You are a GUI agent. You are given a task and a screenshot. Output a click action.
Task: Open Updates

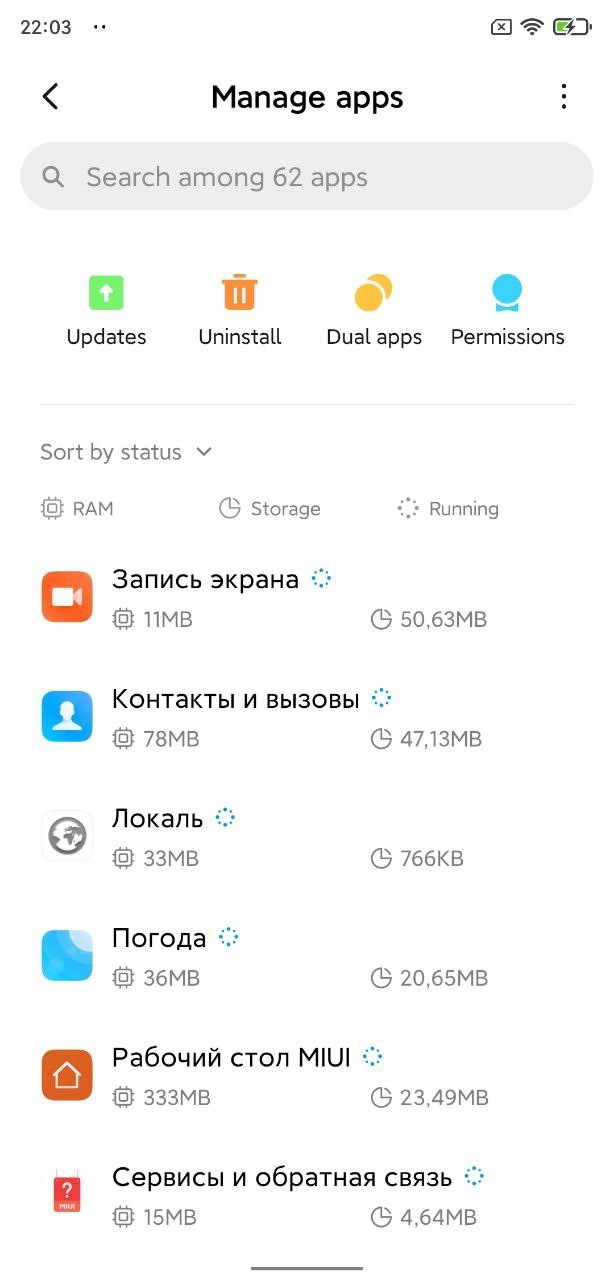(106, 311)
